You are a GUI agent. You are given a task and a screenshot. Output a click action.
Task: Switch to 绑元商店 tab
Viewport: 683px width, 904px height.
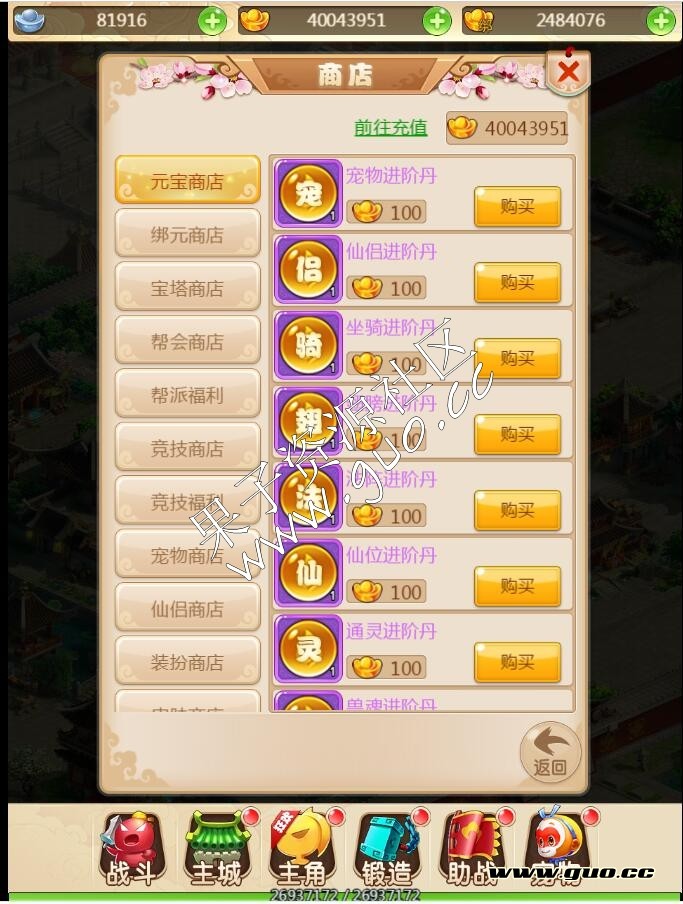click(187, 235)
